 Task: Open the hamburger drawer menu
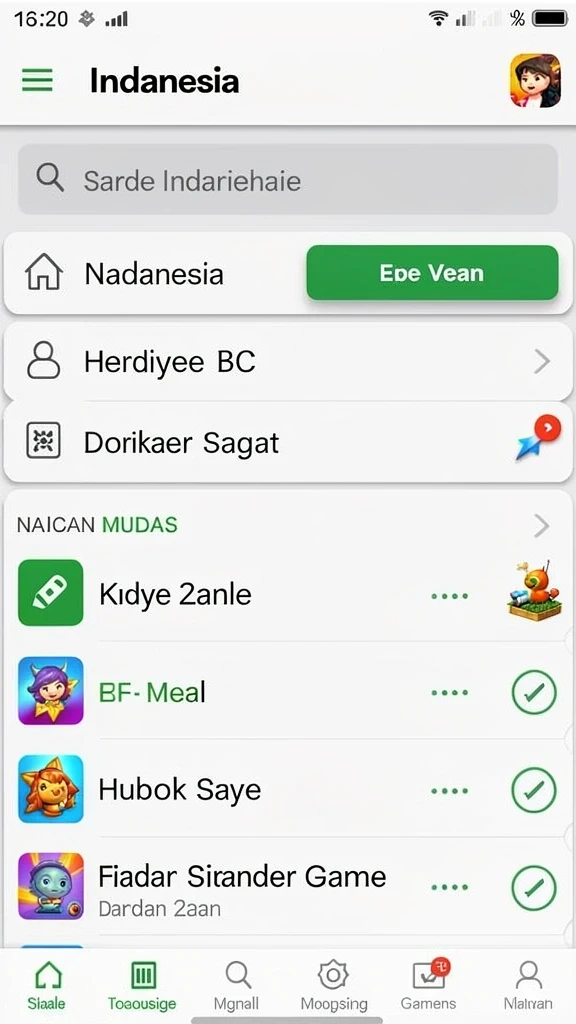coord(37,80)
